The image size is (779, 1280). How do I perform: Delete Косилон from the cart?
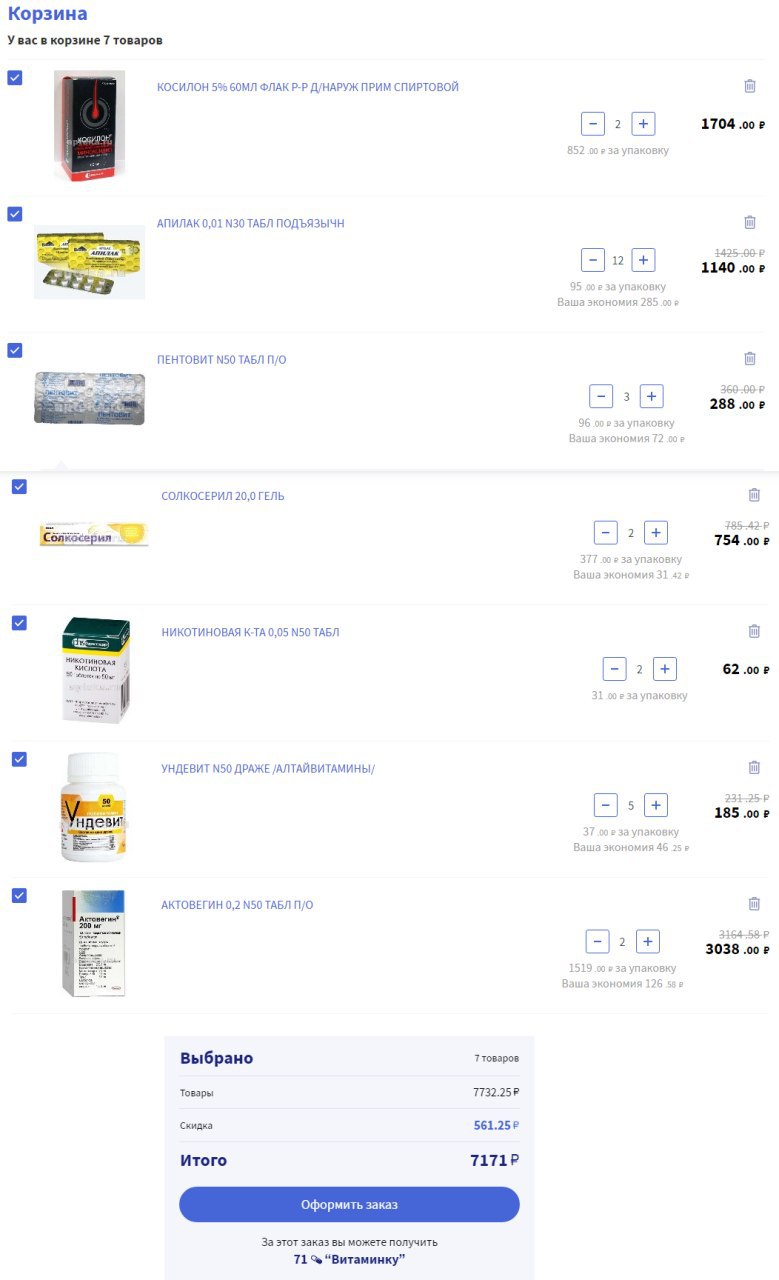click(750, 86)
